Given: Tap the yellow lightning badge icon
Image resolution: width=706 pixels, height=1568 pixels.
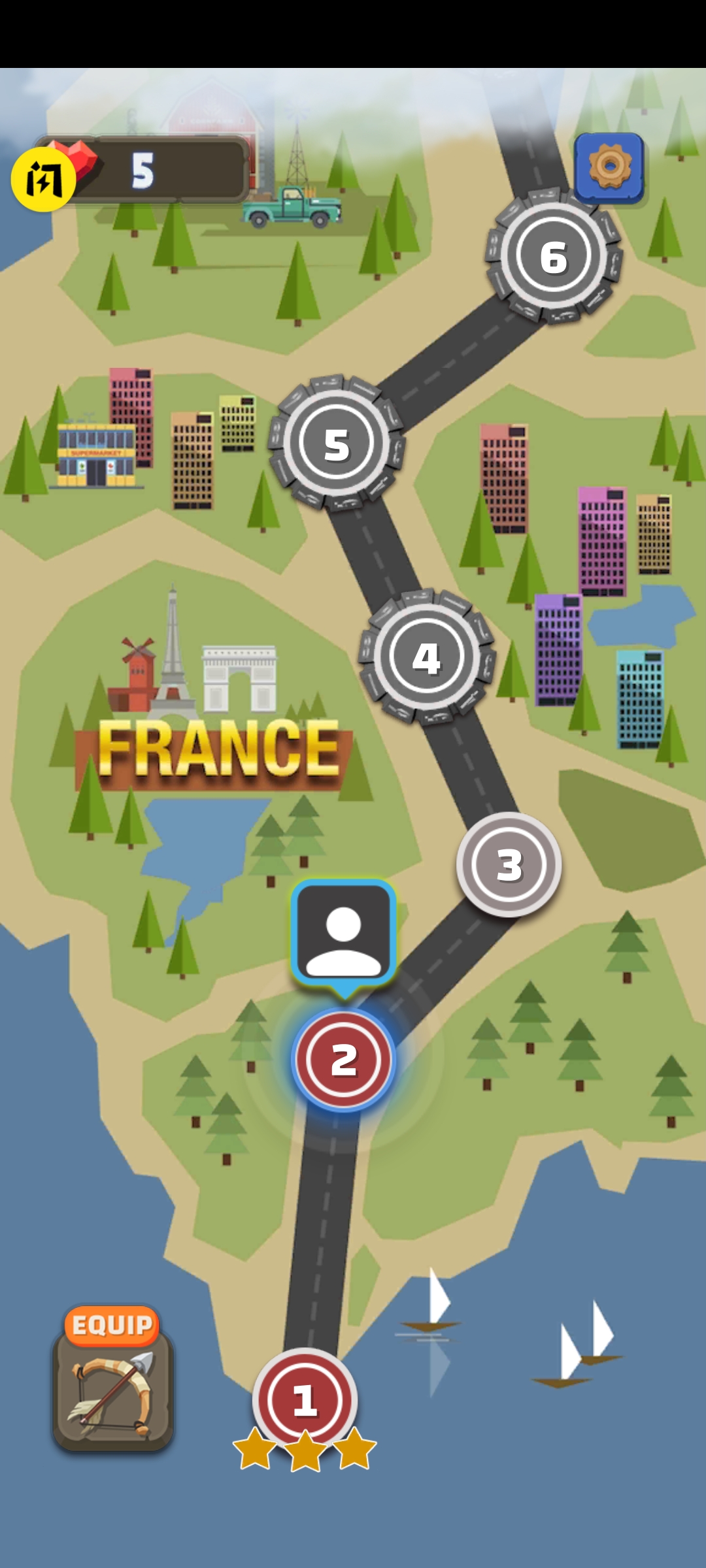Looking at the screenshot, I should [x=43, y=179].
